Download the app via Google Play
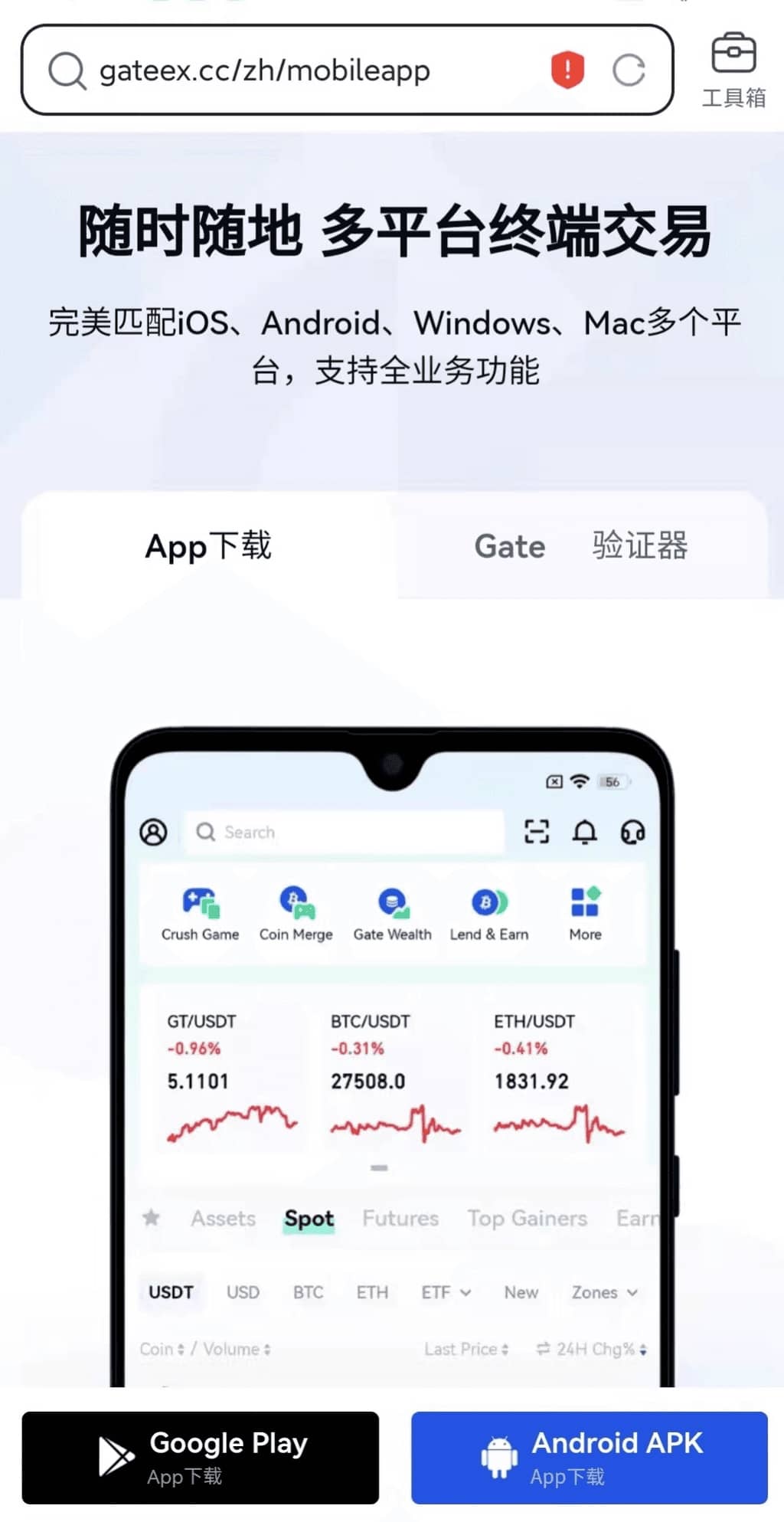784x1522 pixels. coord(201,1457)
